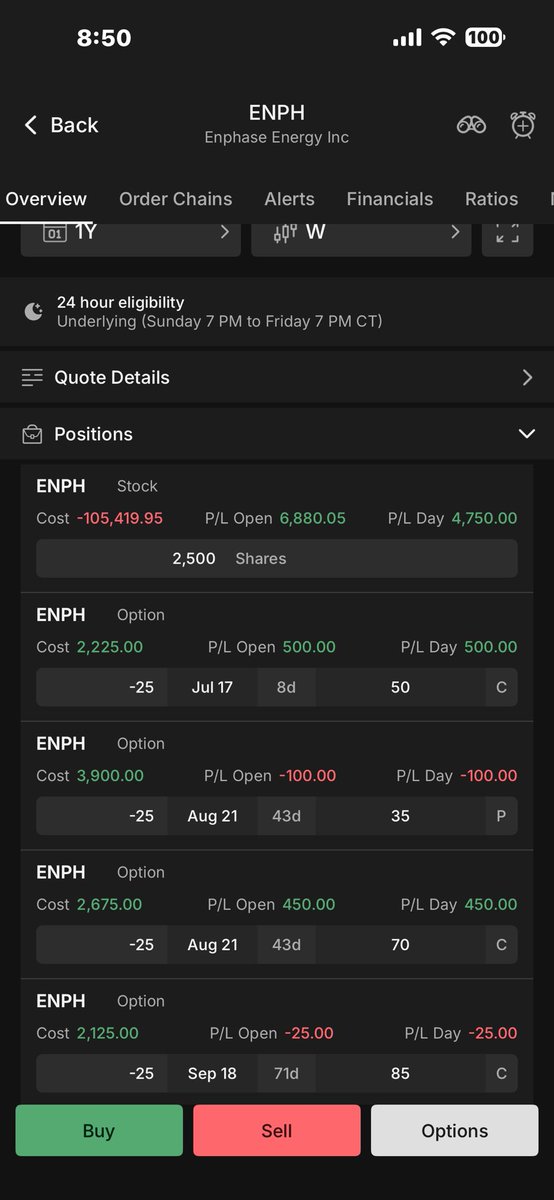Tap the green Buy button
Viewport: 554px width, 1200px height.
[99, 1130]
